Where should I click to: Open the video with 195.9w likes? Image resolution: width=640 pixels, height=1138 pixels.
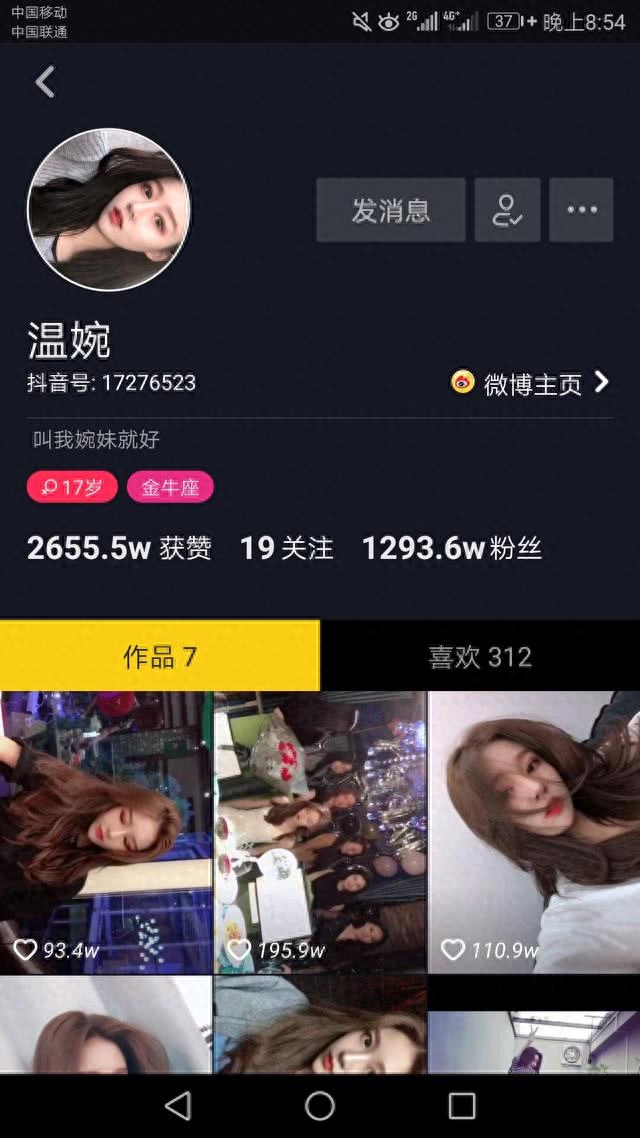pos(320,830)
